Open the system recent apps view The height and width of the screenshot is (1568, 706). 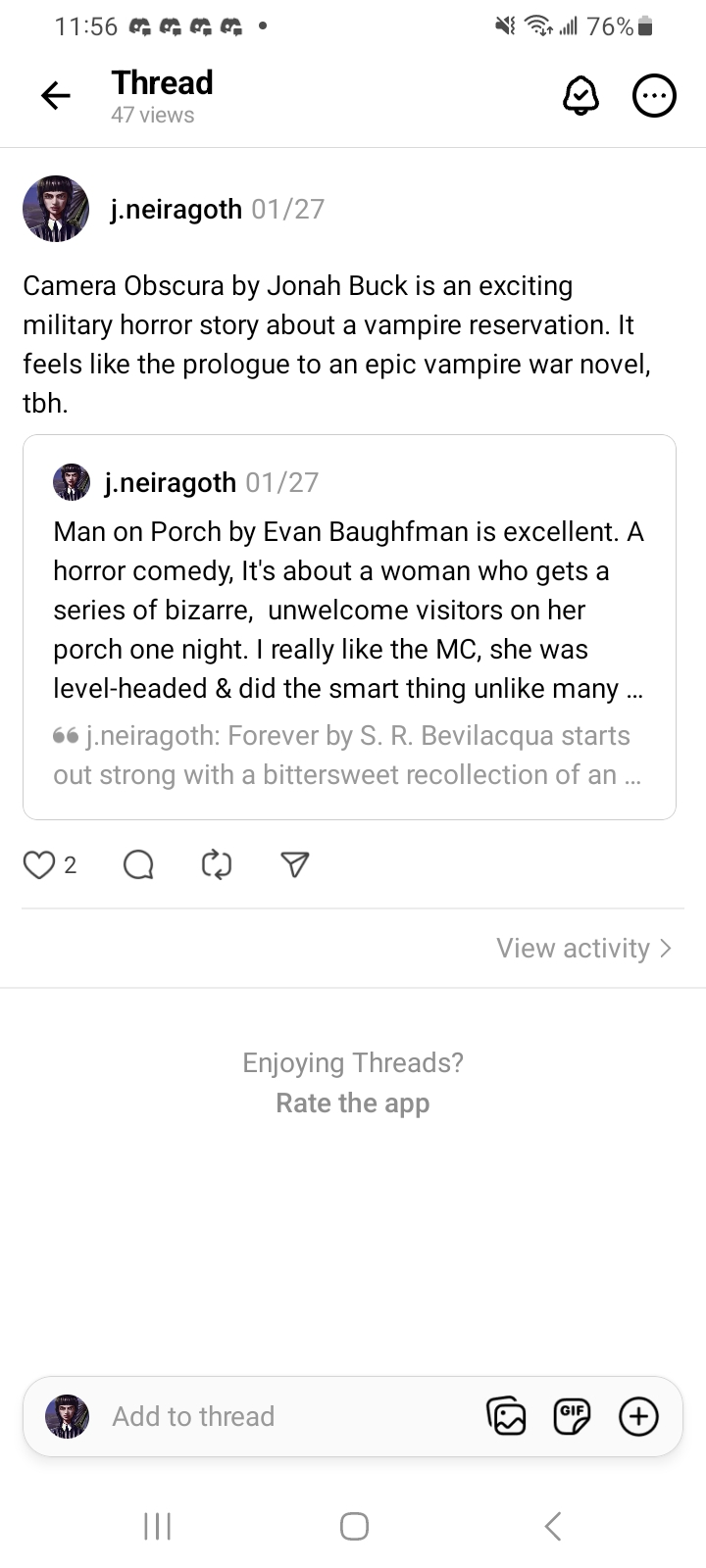click(x=157, y=1526)
